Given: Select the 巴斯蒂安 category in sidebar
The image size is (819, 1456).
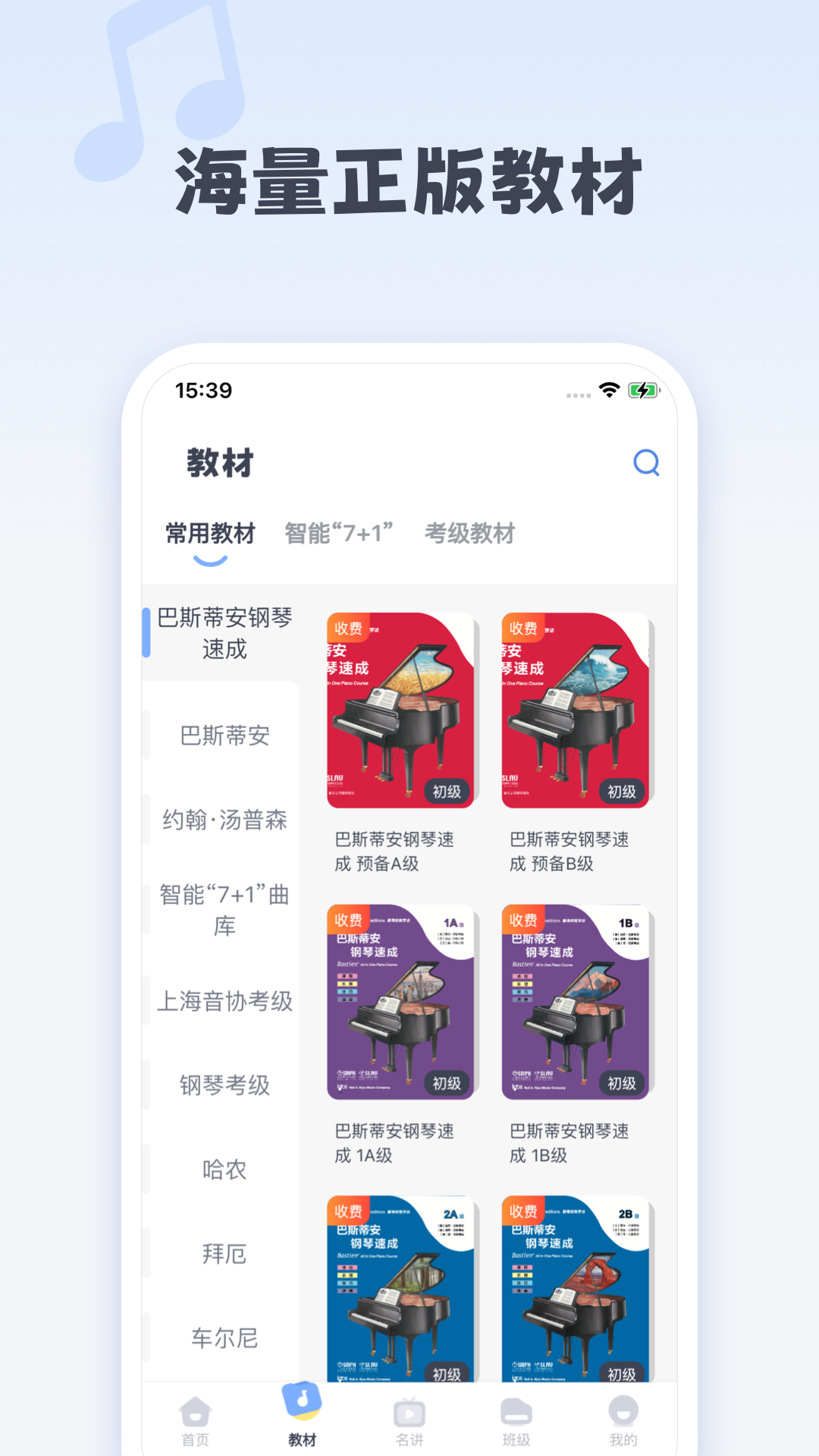Looking at the screenshot, I should tap(224, 736).
